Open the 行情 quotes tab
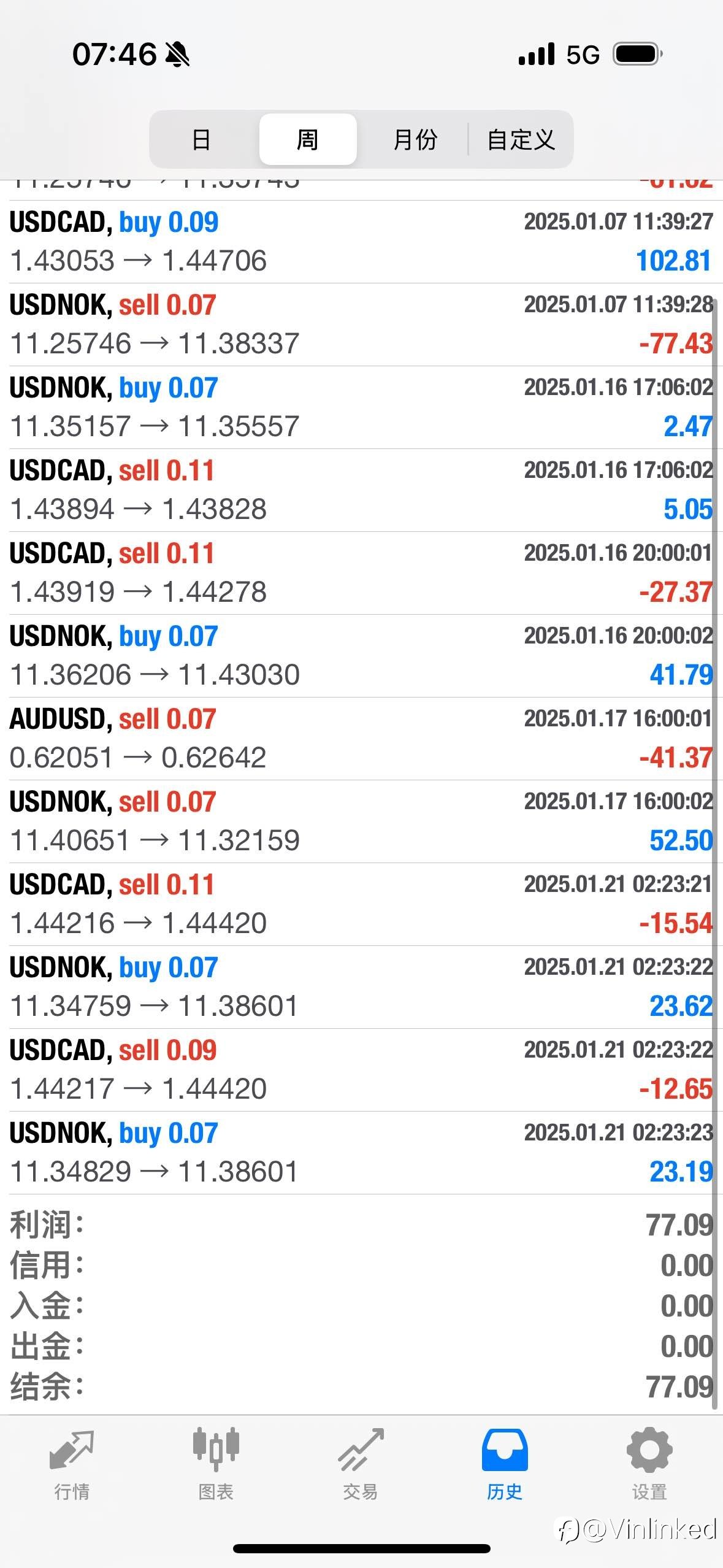Screen dimensions: 723x1568 click(x=72, y=1465)
